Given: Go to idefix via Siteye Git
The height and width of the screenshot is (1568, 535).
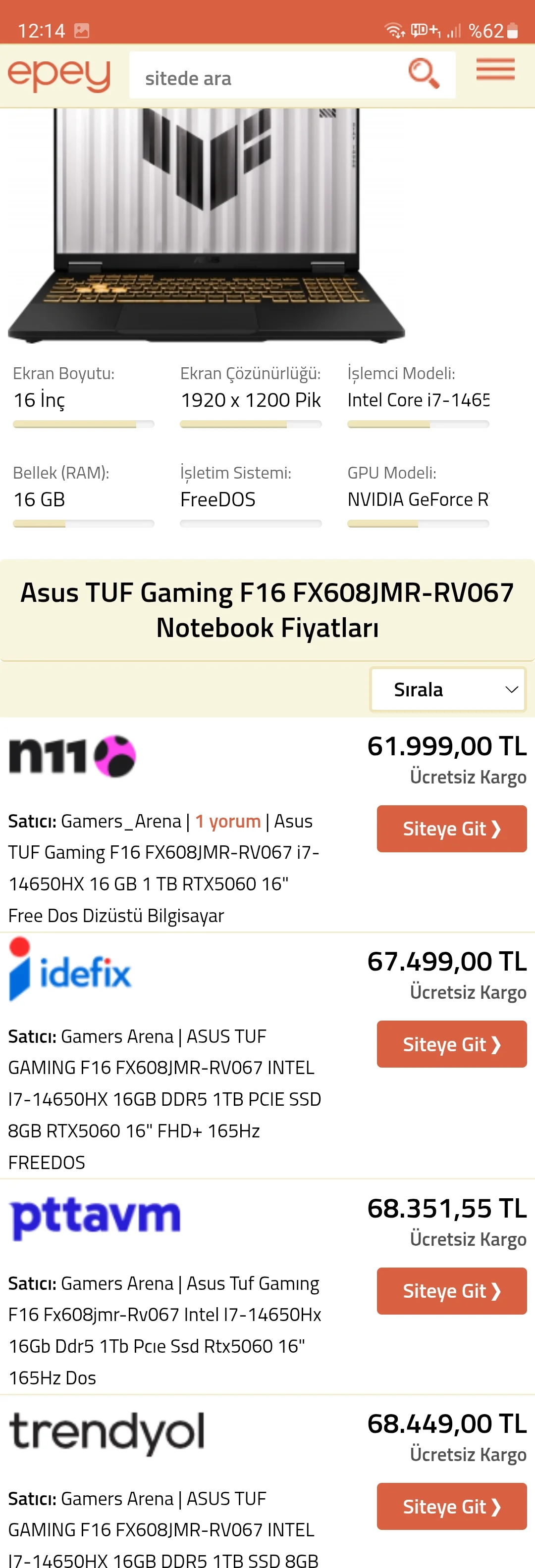Looking at the screenshot, I should [x=451, y=1044].
